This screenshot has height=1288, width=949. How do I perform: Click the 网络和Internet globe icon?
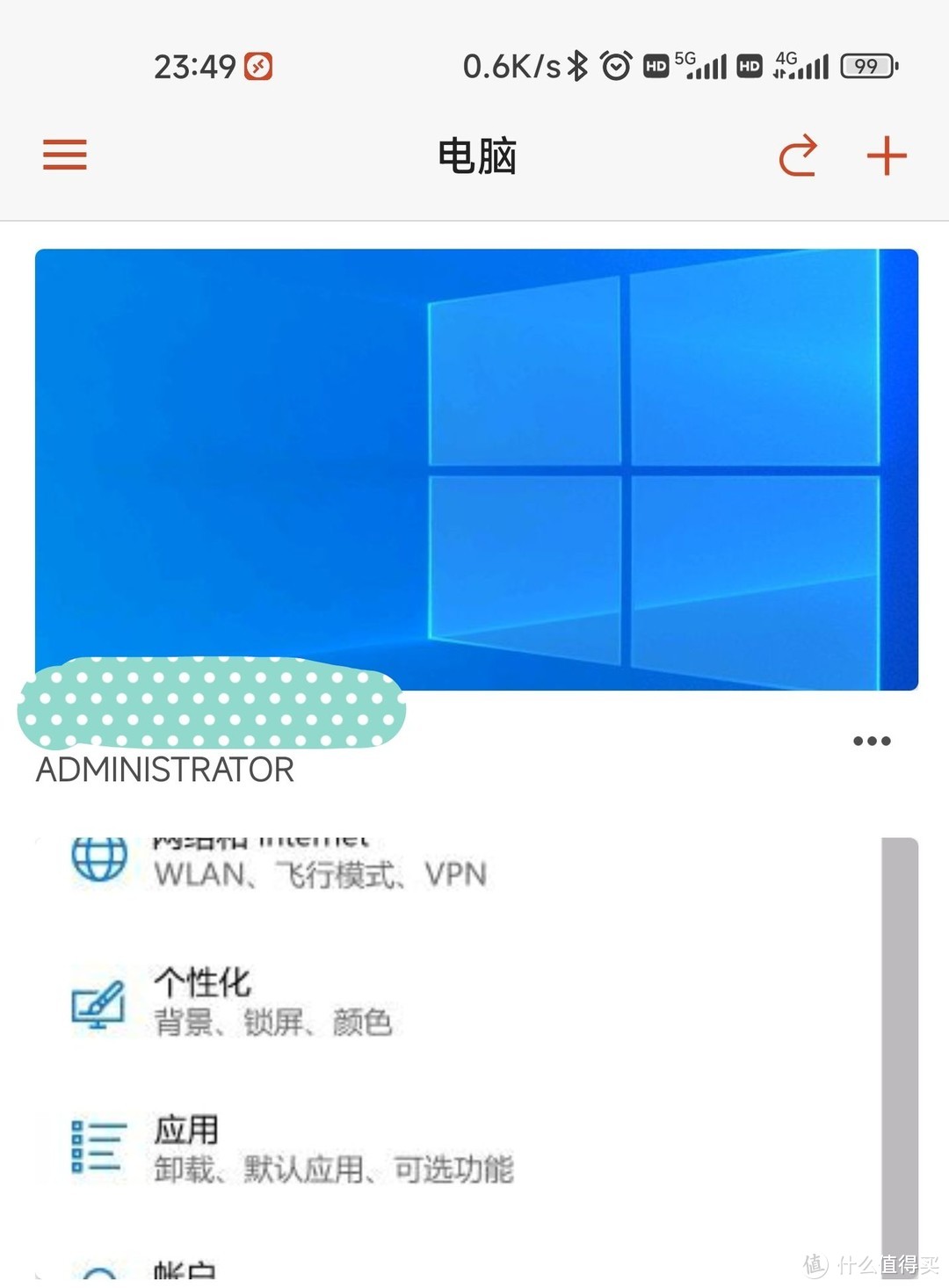(x=98, y=859)
